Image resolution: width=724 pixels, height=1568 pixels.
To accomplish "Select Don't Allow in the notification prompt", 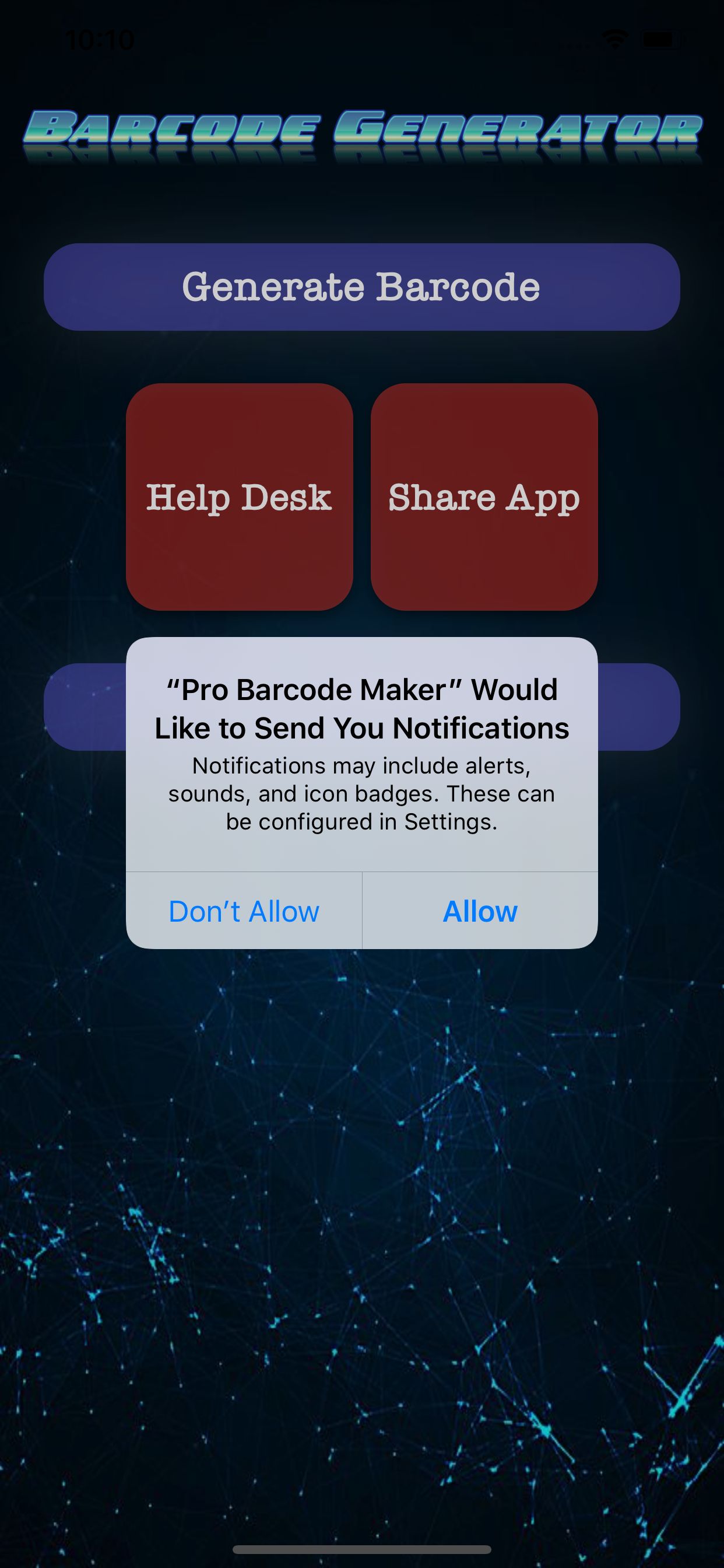I will 244,911.
